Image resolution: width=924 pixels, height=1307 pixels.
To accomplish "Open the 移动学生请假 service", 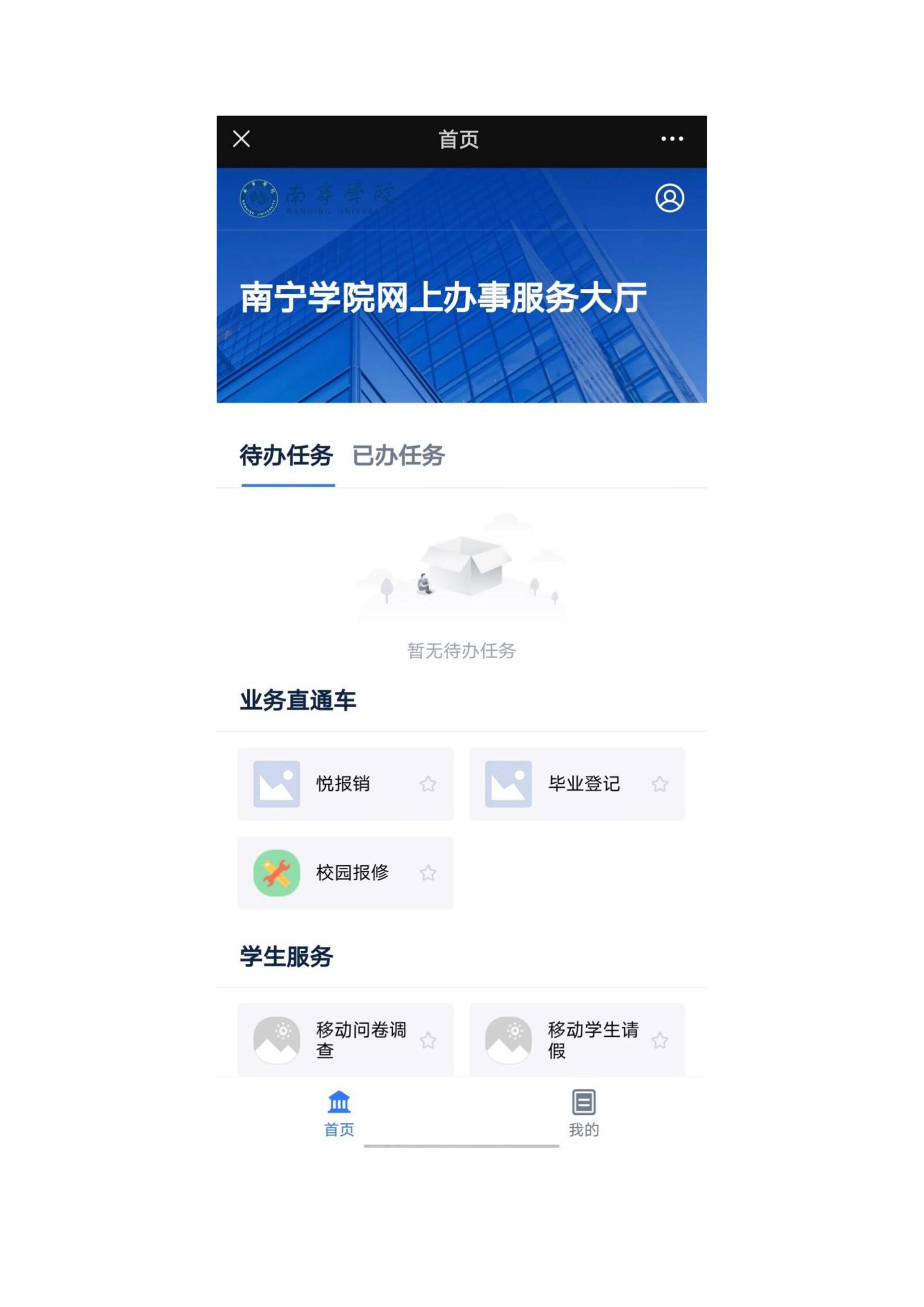I will (x=592, y=1040).
